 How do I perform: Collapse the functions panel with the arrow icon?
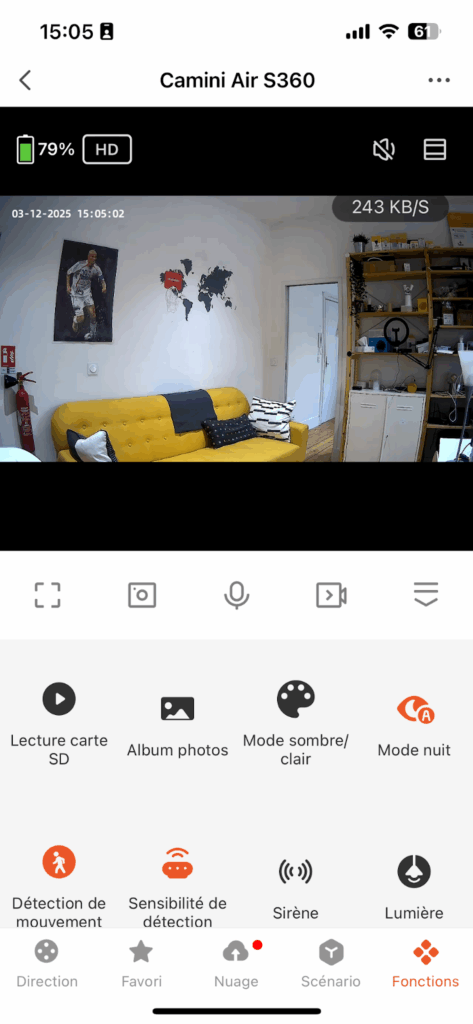pyautogui.click(x=426, y=594)
